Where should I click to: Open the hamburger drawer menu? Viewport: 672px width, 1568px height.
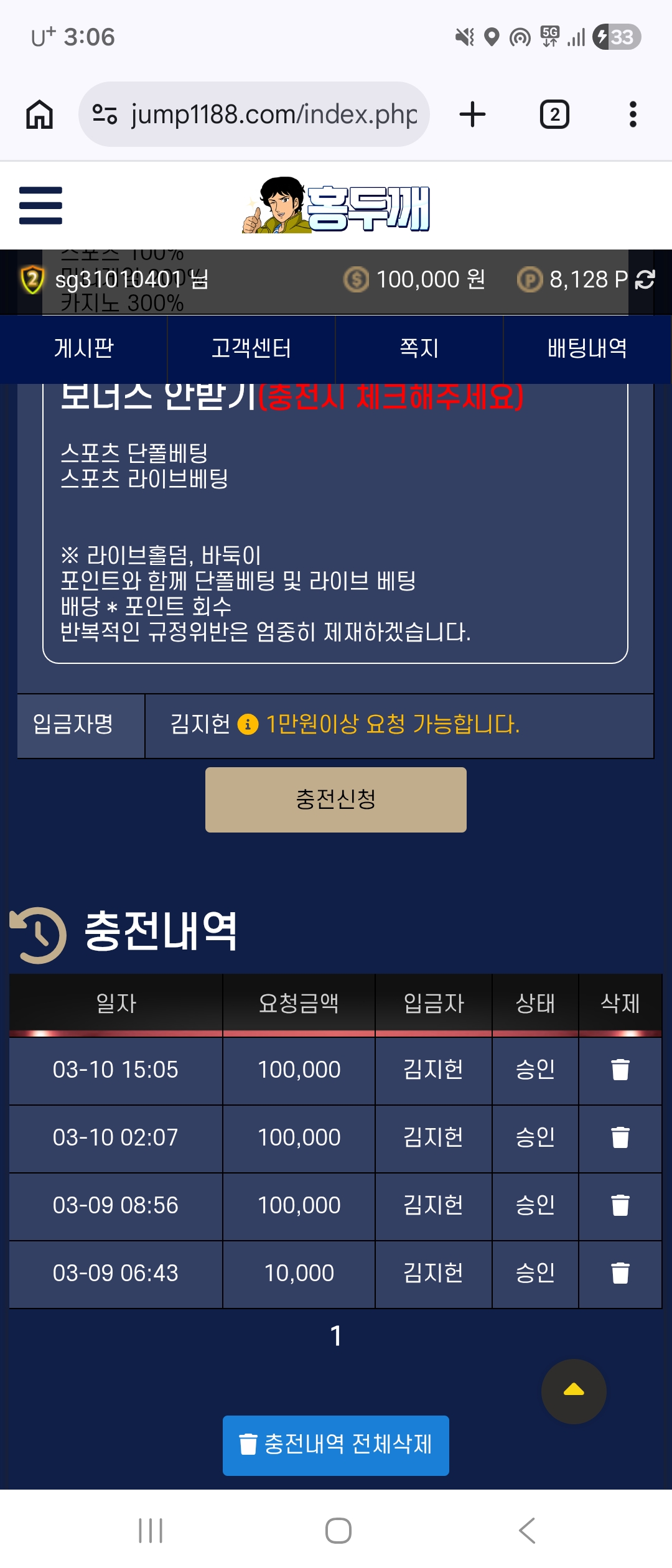(40, 205)
